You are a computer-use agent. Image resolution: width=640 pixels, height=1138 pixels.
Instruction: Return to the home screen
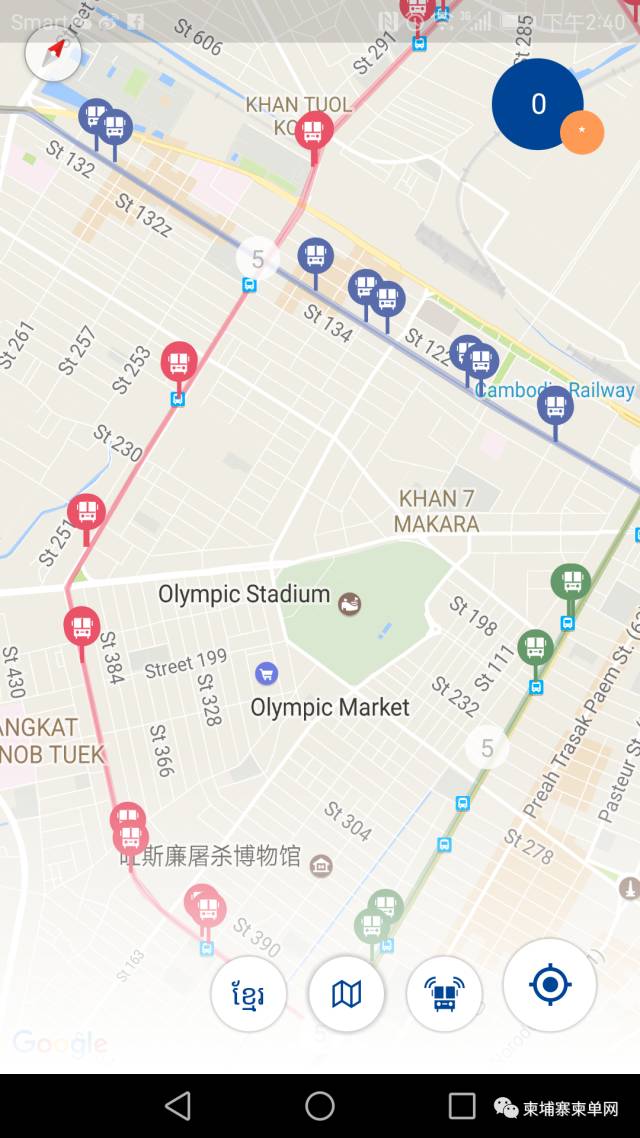[320, 1105]
